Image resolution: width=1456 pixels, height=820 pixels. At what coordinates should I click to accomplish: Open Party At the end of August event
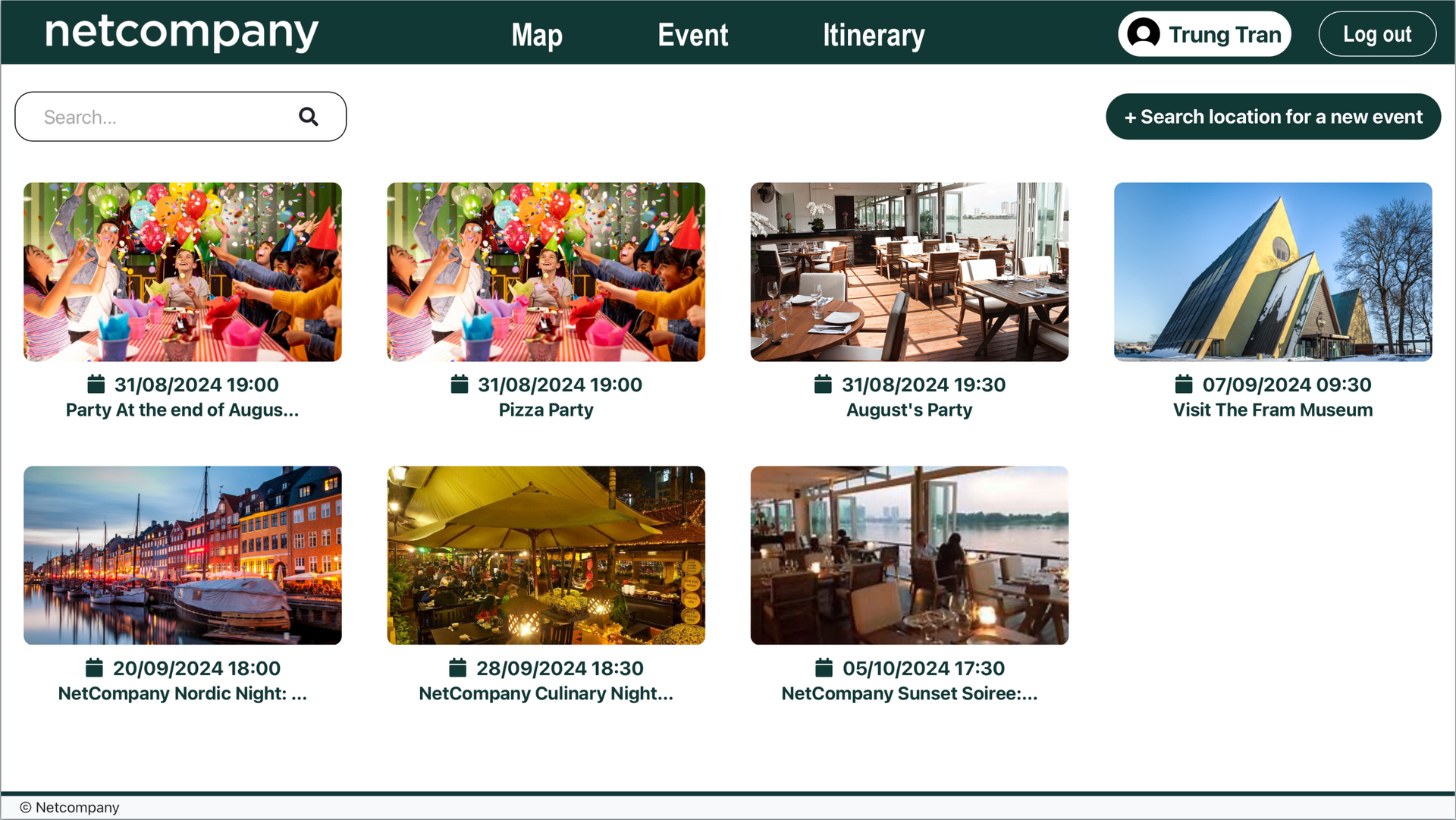pos(182,272)
